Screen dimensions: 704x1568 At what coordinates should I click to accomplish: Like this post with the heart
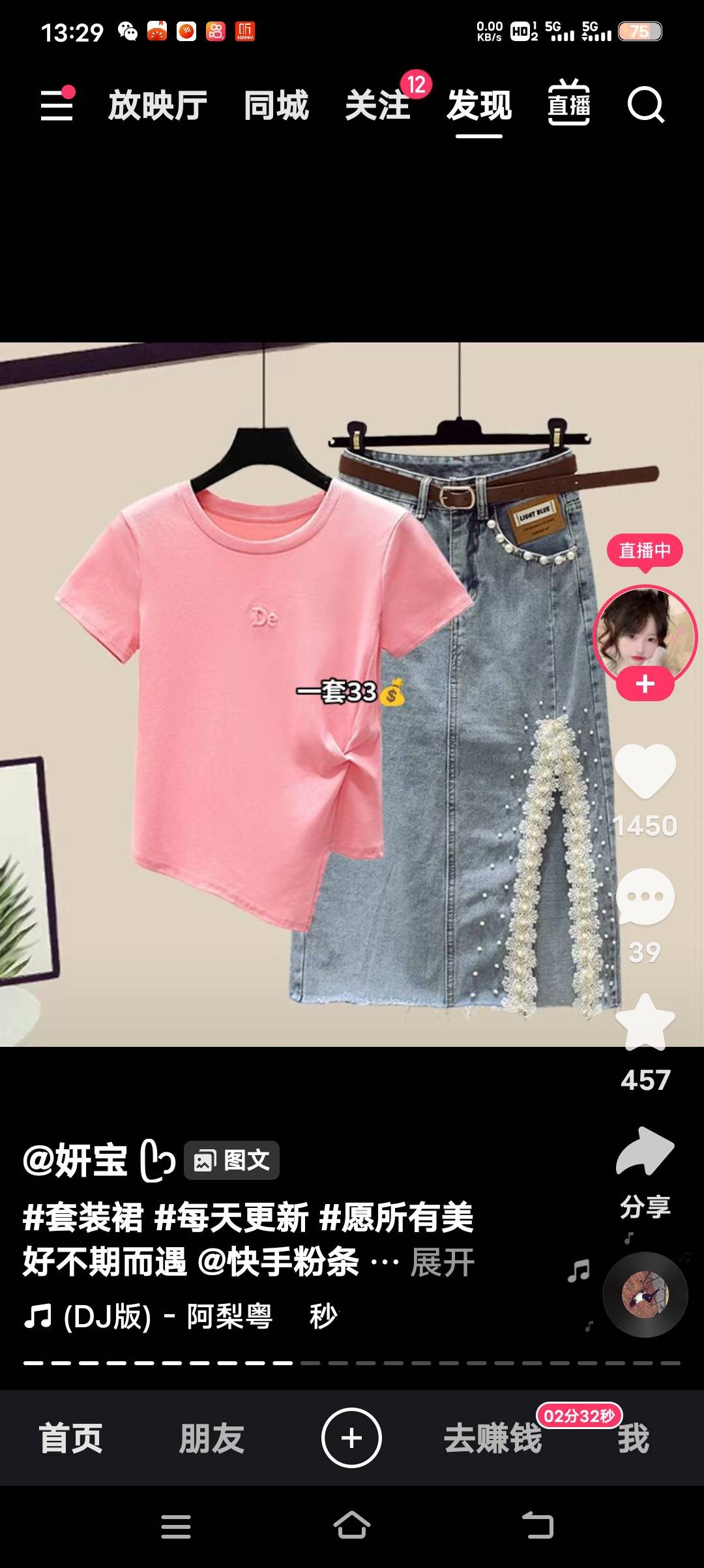tap(645, 770)
